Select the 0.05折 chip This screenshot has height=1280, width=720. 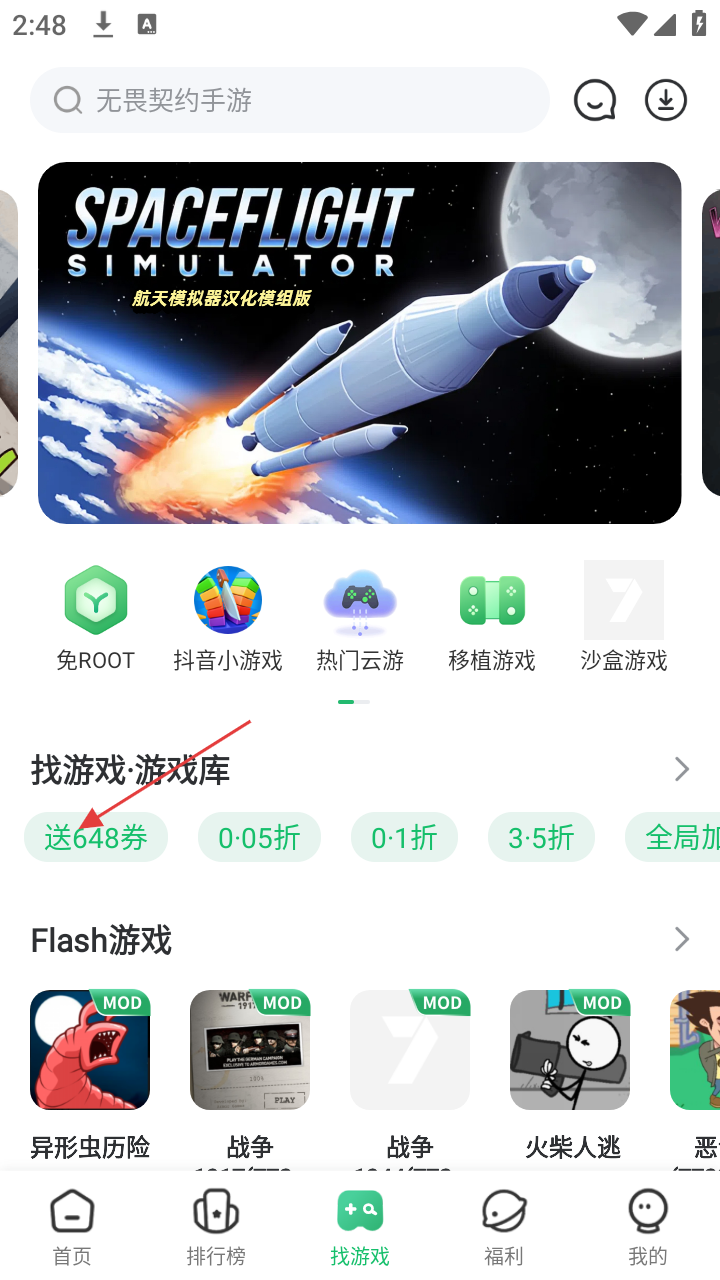[x=259, y=837]
